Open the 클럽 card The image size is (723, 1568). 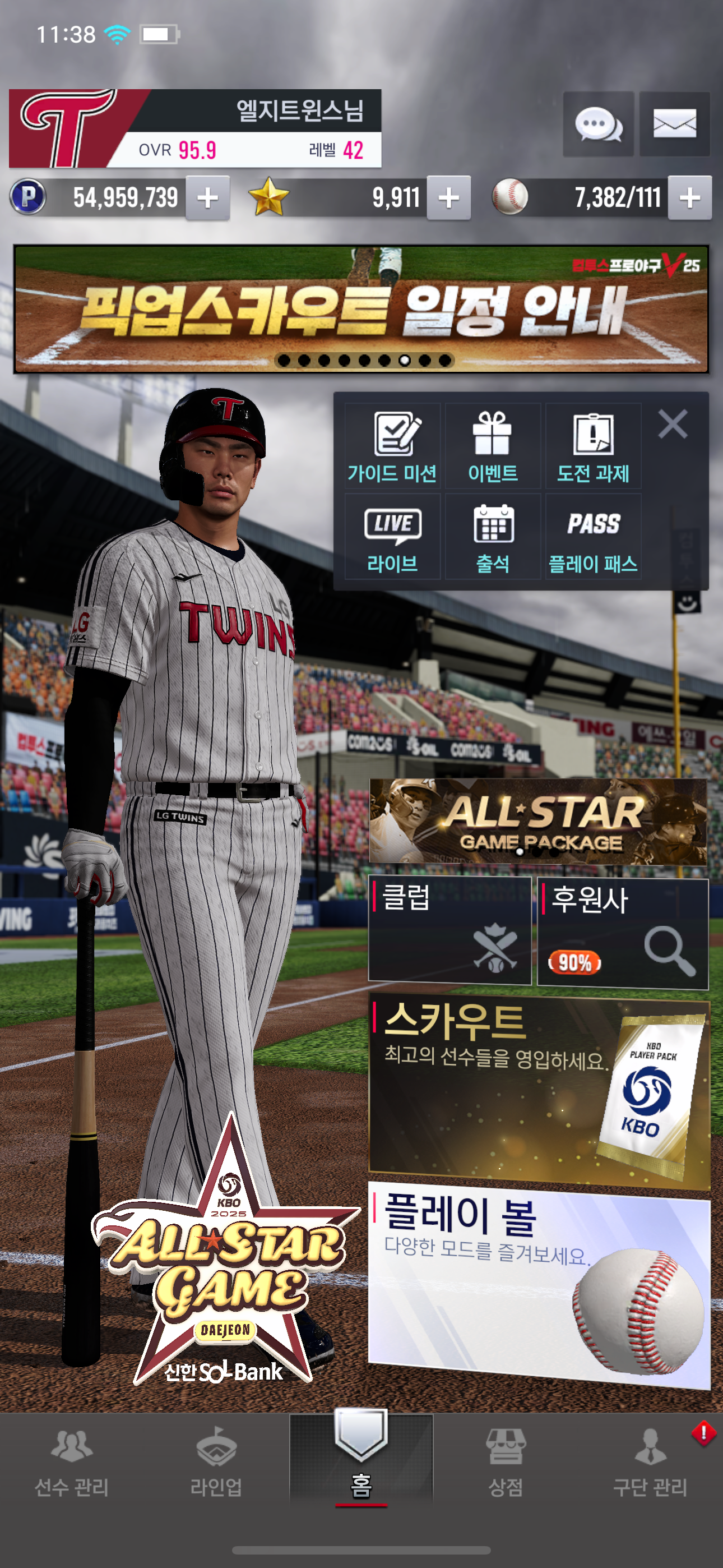[449, 930]
